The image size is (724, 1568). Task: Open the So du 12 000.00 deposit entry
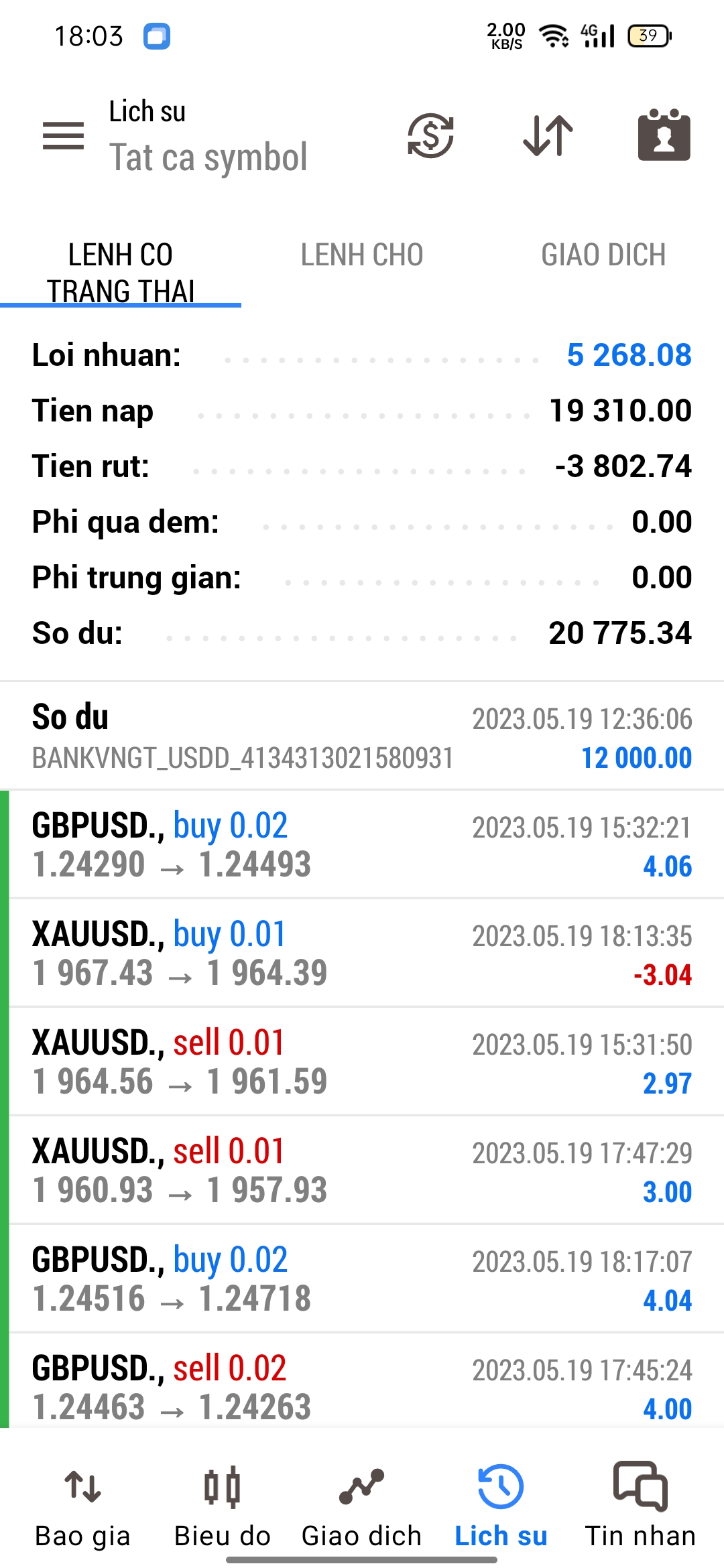pos(362,736)
